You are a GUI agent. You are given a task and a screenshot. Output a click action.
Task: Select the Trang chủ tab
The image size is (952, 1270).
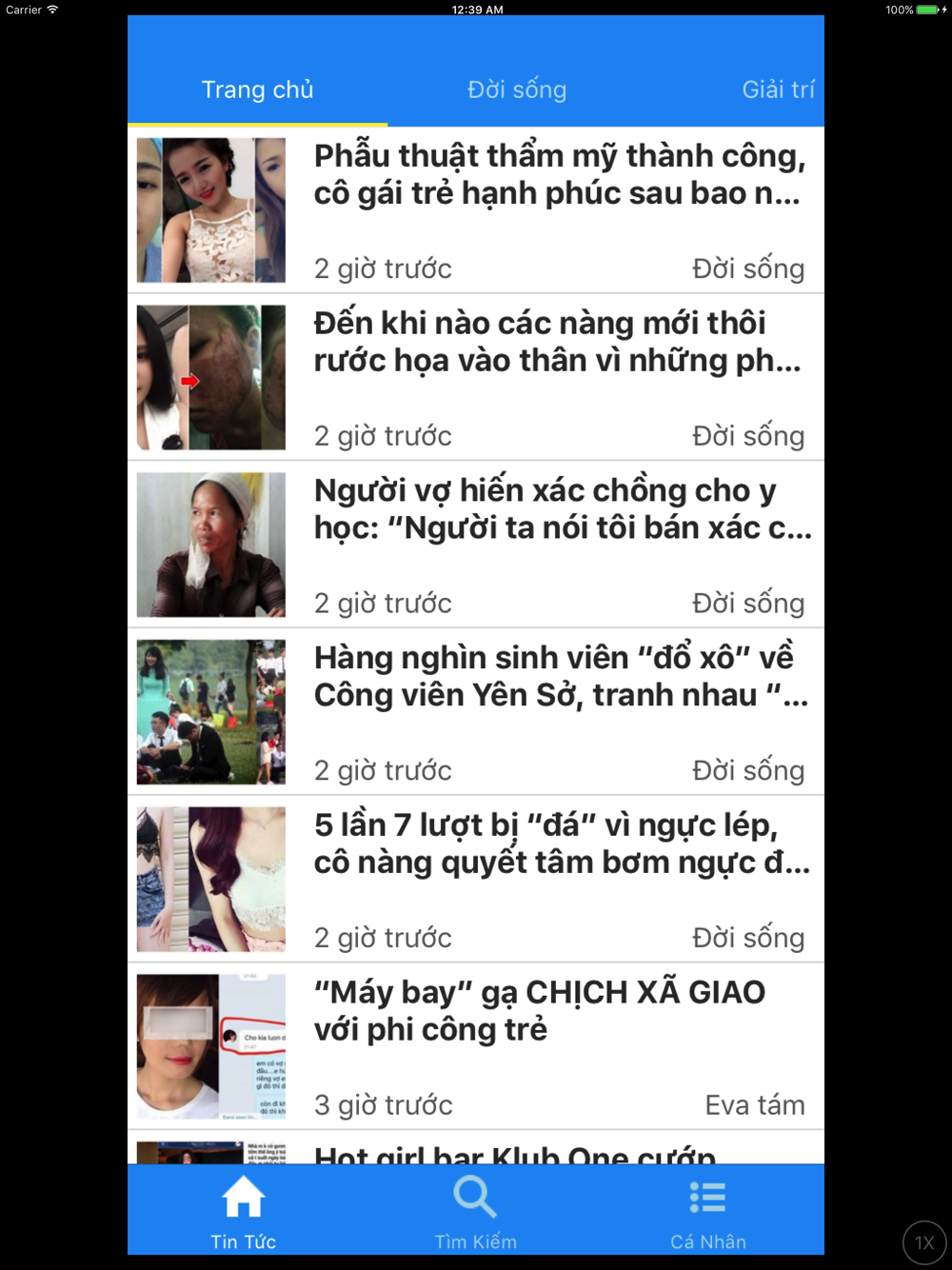[x=257, y=89]
